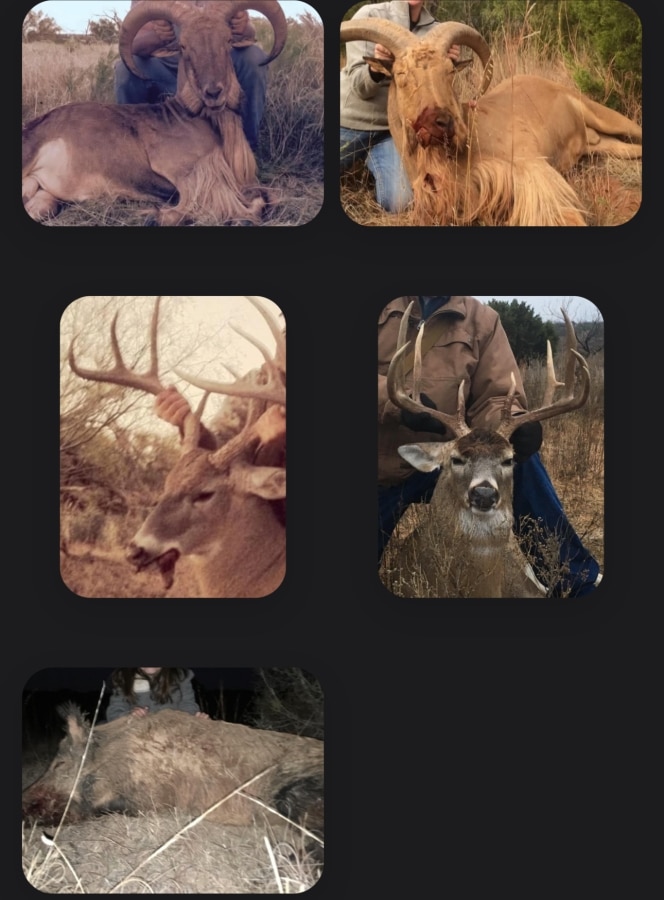Open the sepia-toned deer antlers photo
This screenshot has height=900, width=664.
coord(172,446)
